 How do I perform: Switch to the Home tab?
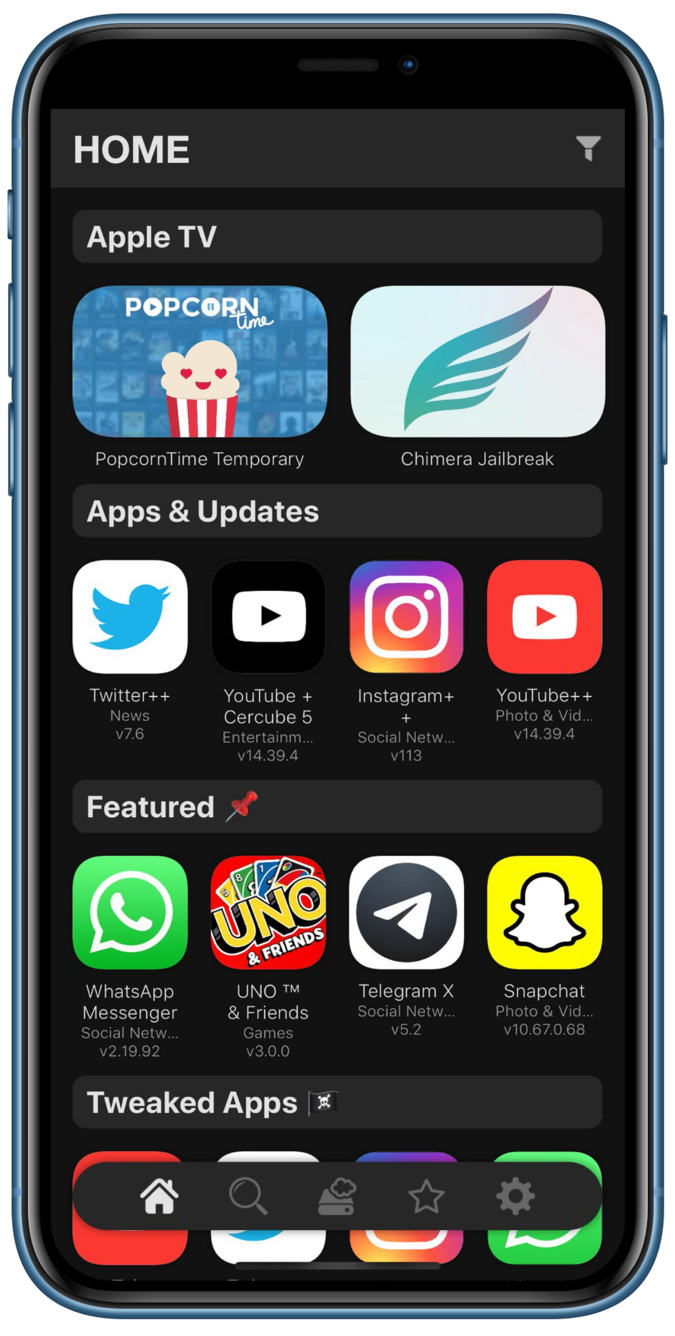159,1196
